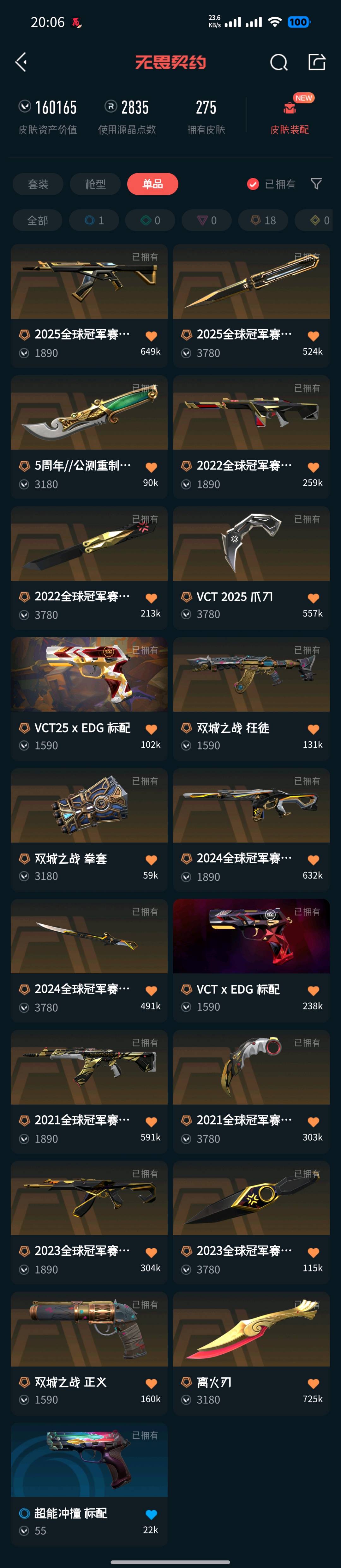
Task: Switch to the 枪型 tab
Action: (95, 184)
